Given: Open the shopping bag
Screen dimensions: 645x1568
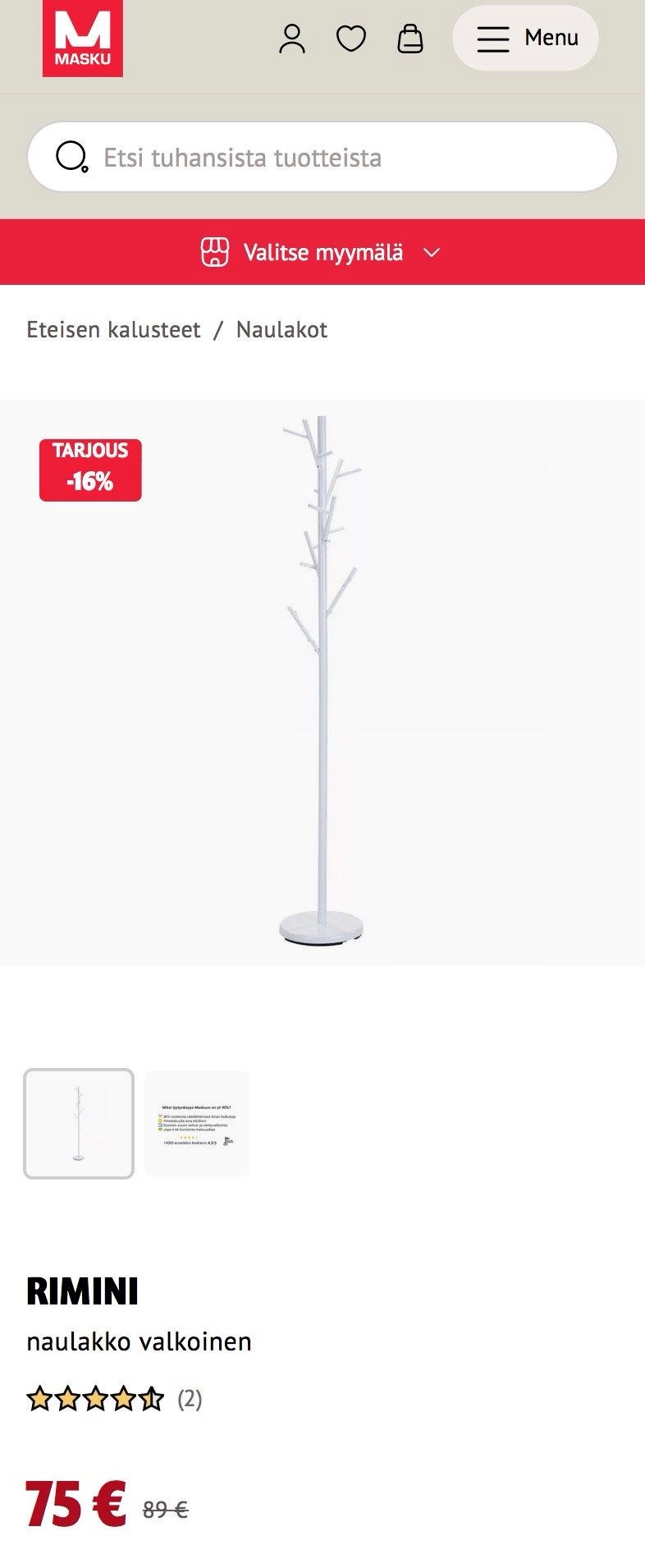Looking at the screenshot, I should tap(410, 39).
